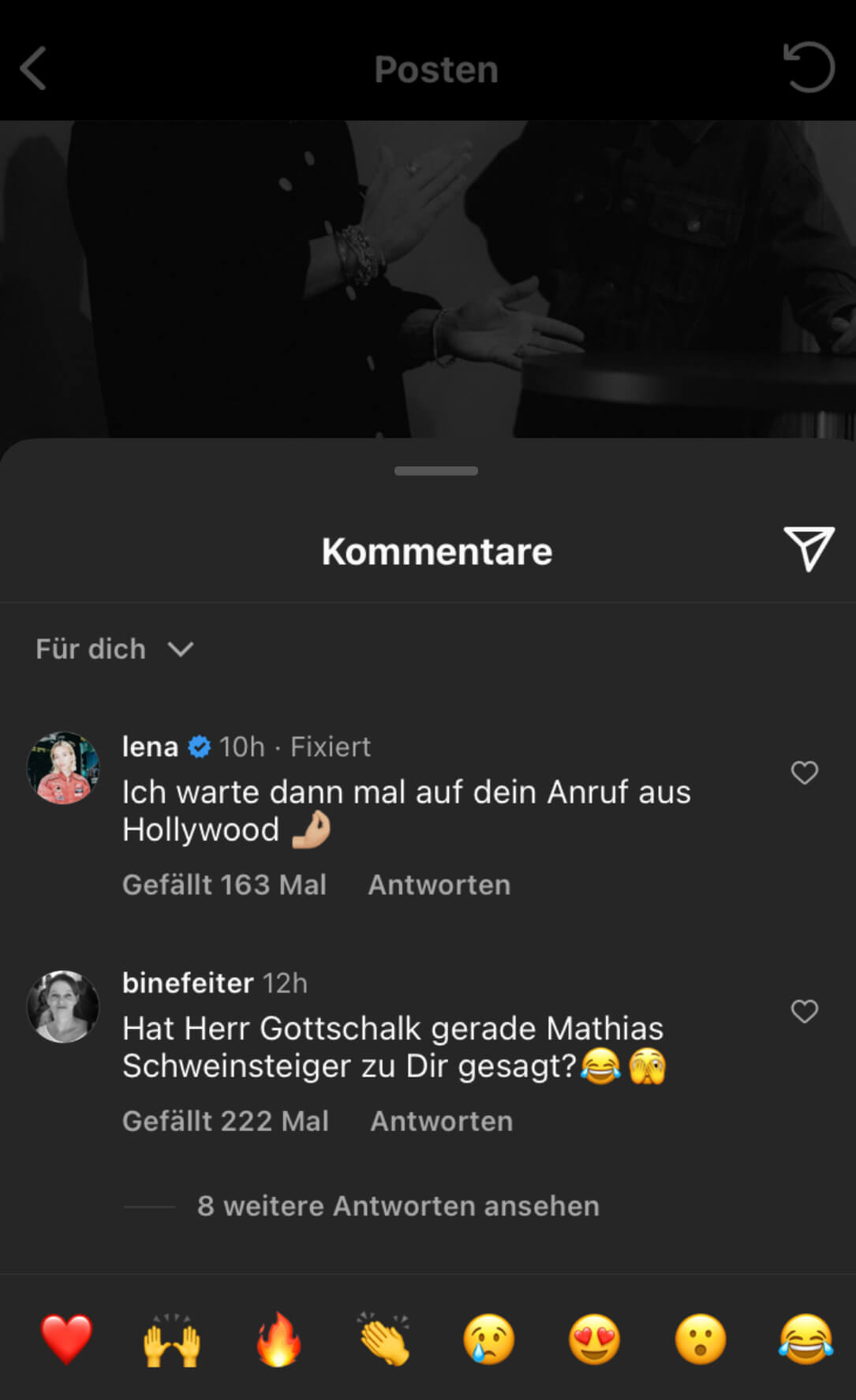Viewport: 856px width, 1400px height.
Task: Share the post via paper plane icon
Action: point(809,548)
